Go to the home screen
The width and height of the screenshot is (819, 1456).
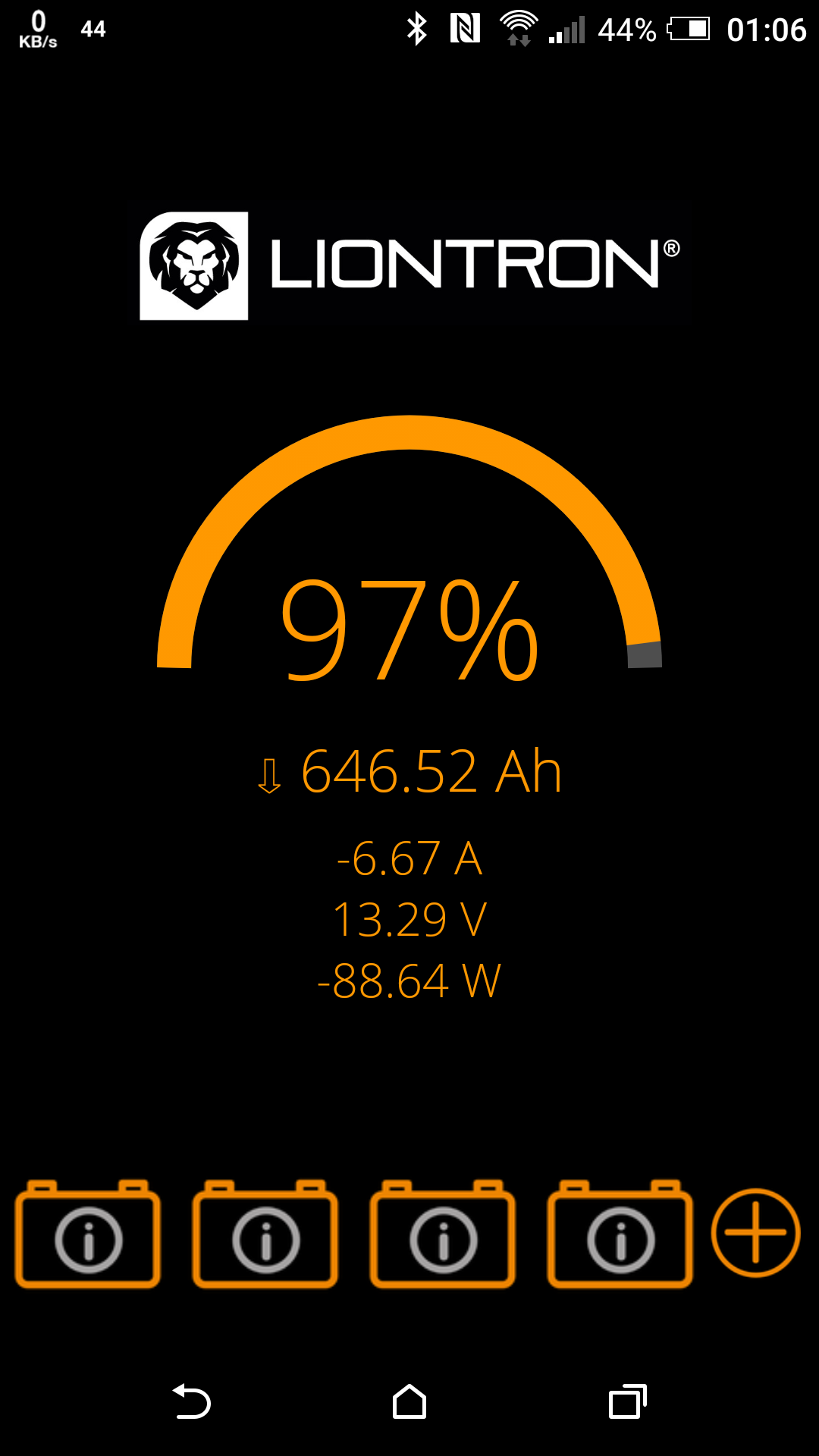click(409, 1401)
